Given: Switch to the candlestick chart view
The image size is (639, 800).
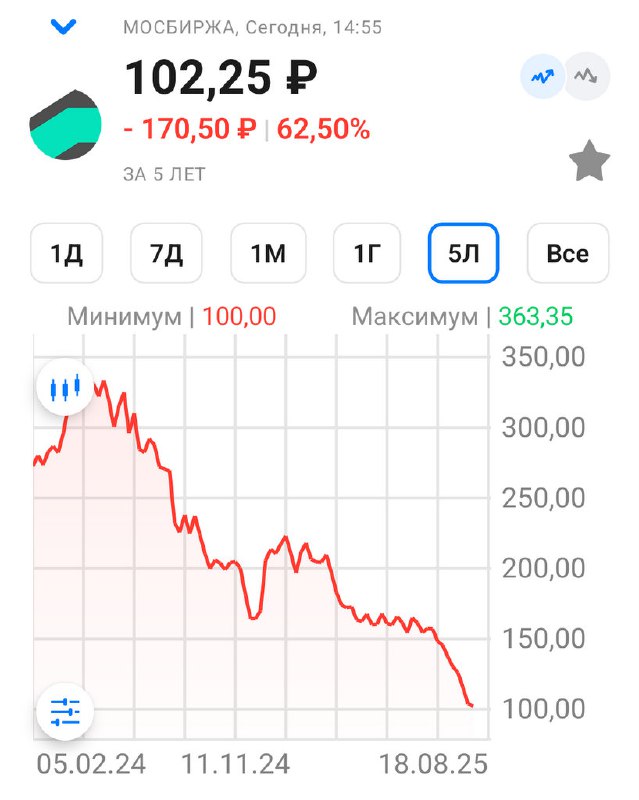Looking at the screenshot, I should [65, 388].
